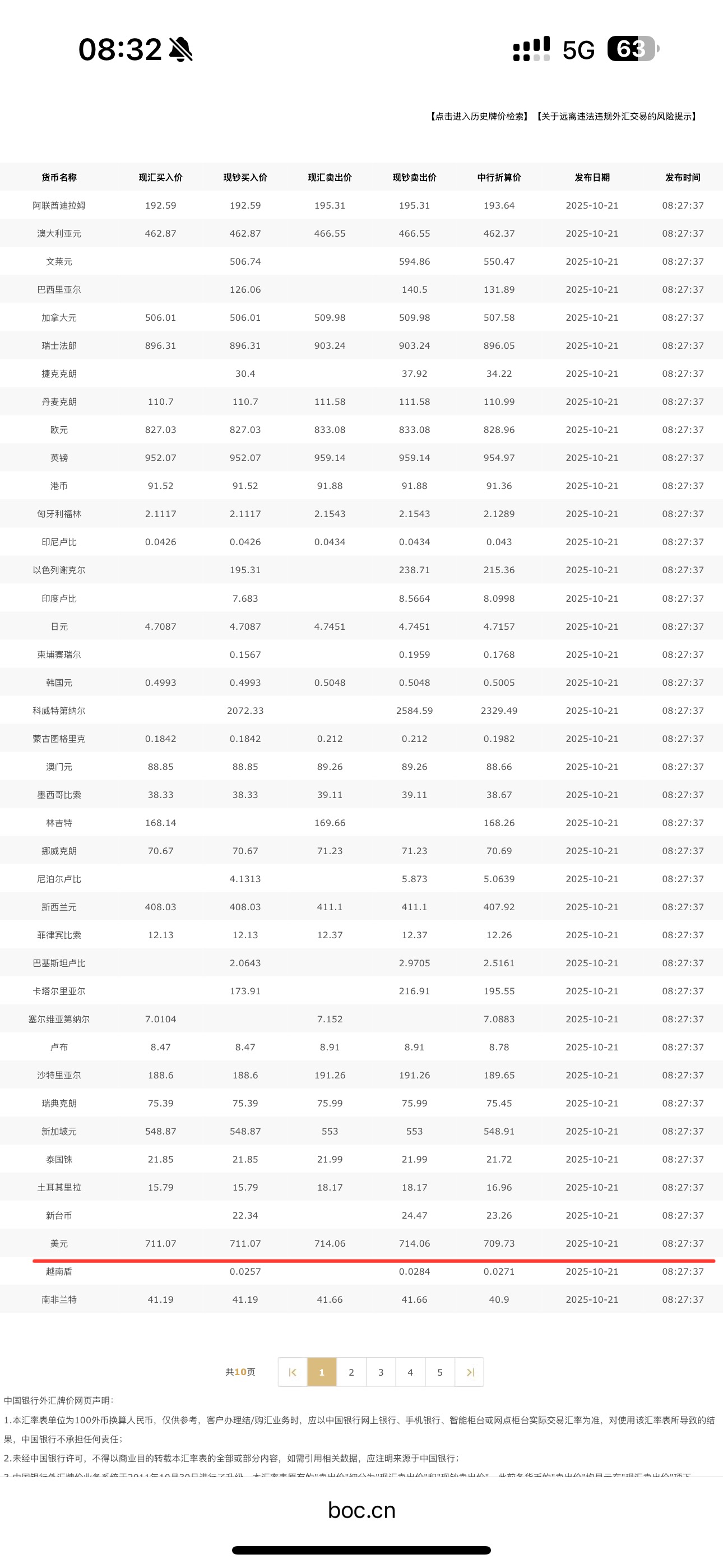Jump to the last page arrow

click(470, 1372)
